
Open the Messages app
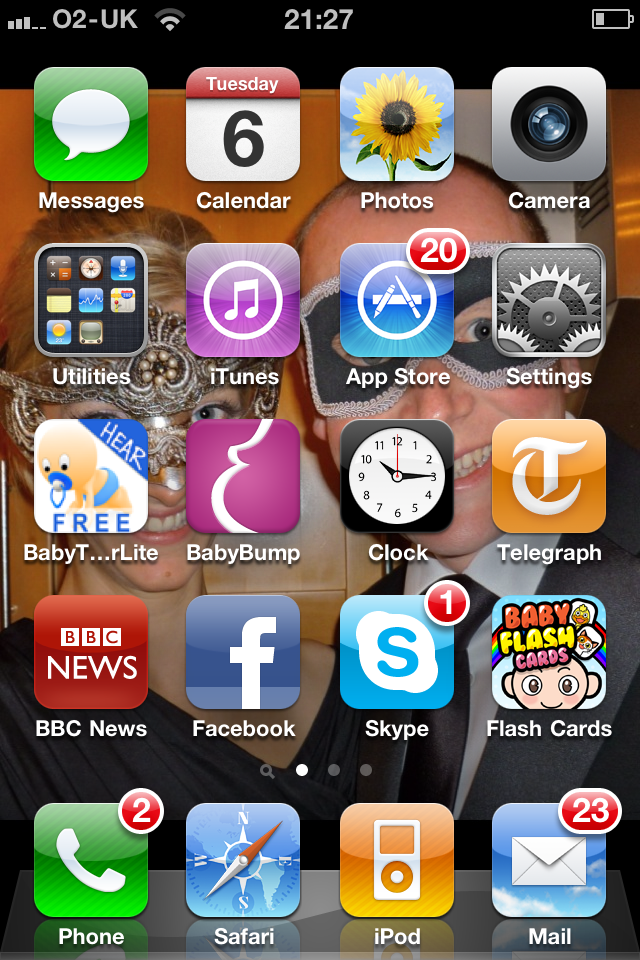pyautogui.click(x=91, y=124)
